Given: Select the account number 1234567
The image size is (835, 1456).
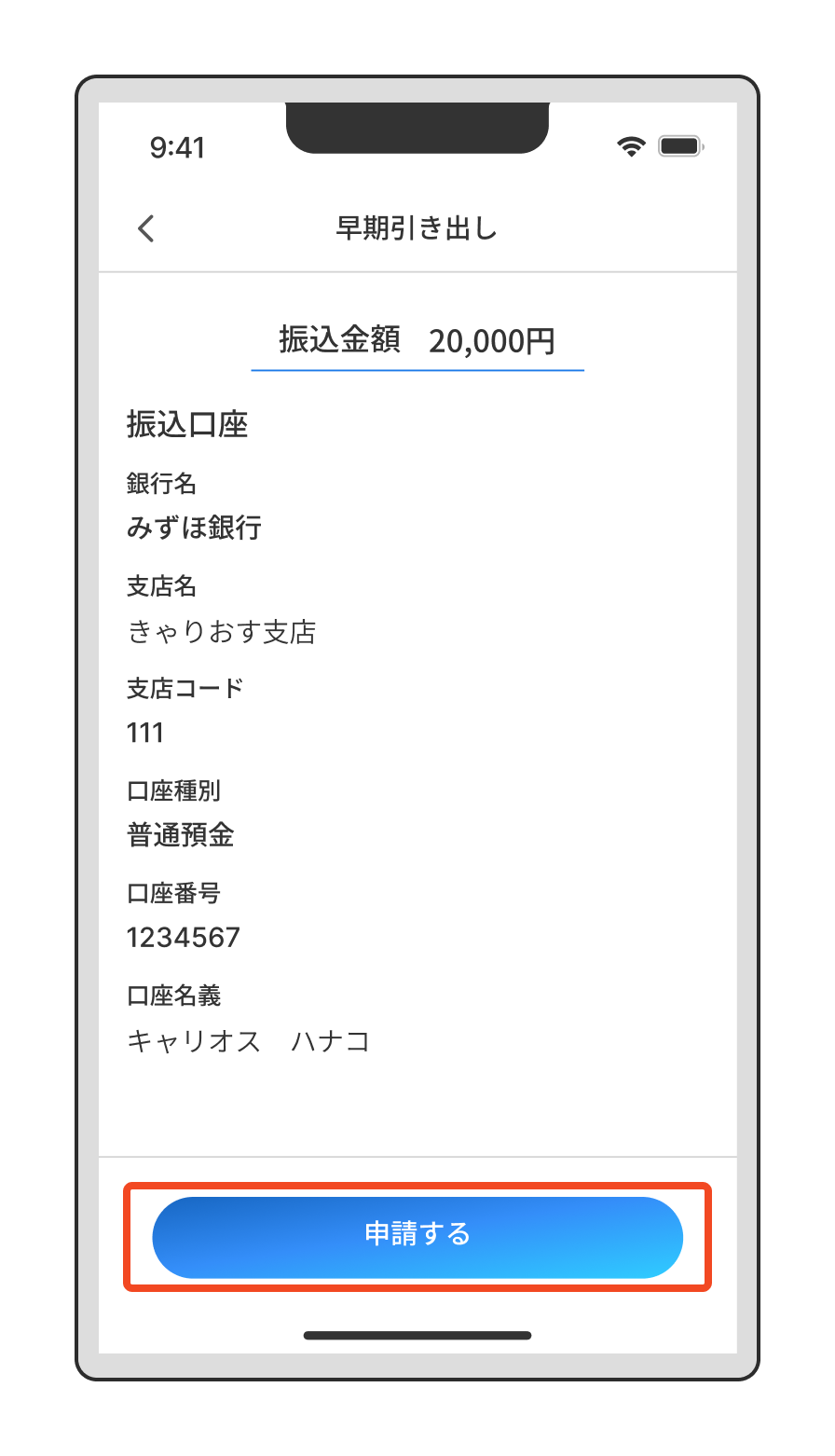Looking at the screenshot, I should [x=184, y=939].
